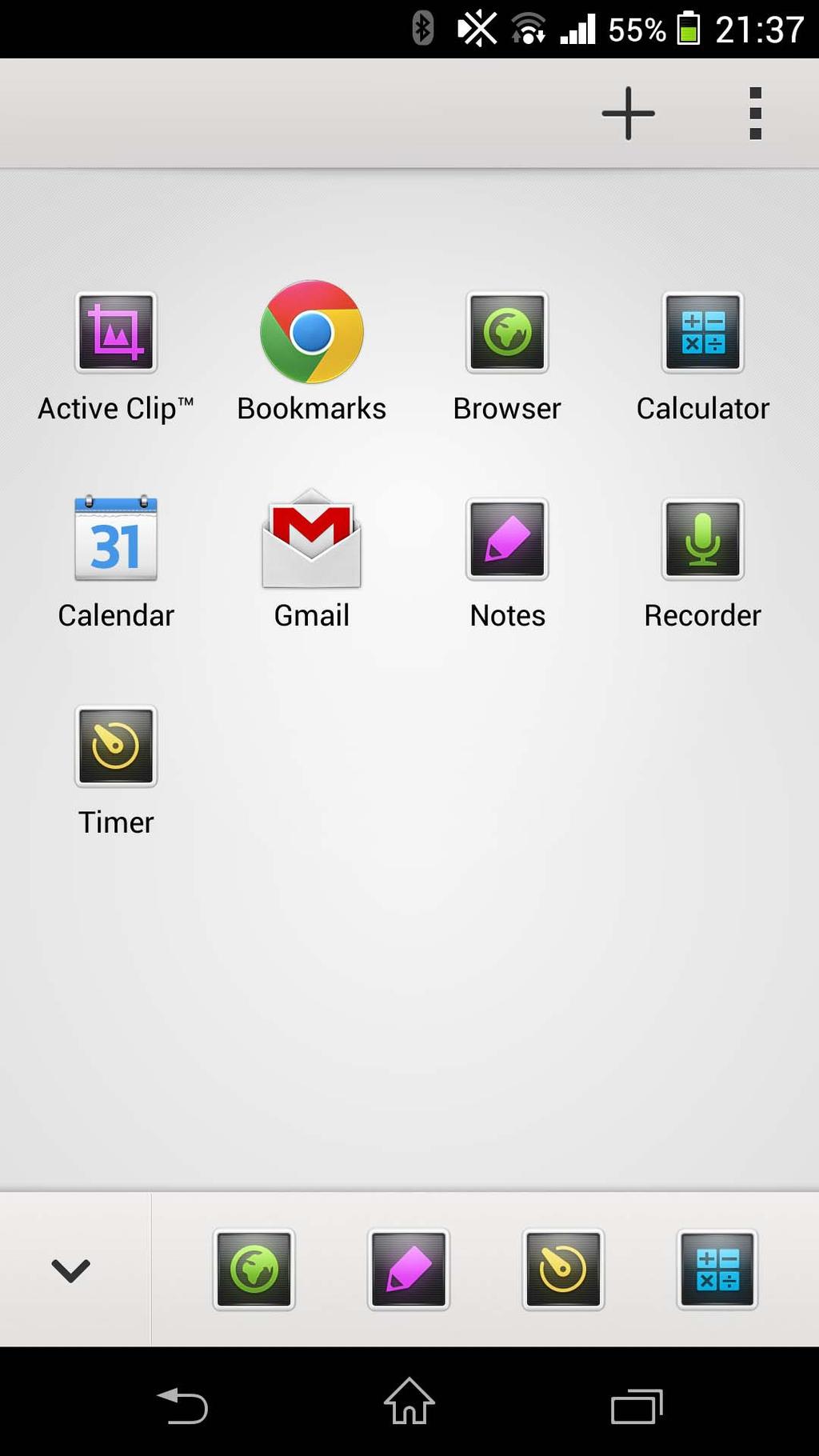The height and width of the screenshot is (1456, 819).
Task: Tap the yellow timer shortcut in bottom bar
Action: click(563, 1270)
